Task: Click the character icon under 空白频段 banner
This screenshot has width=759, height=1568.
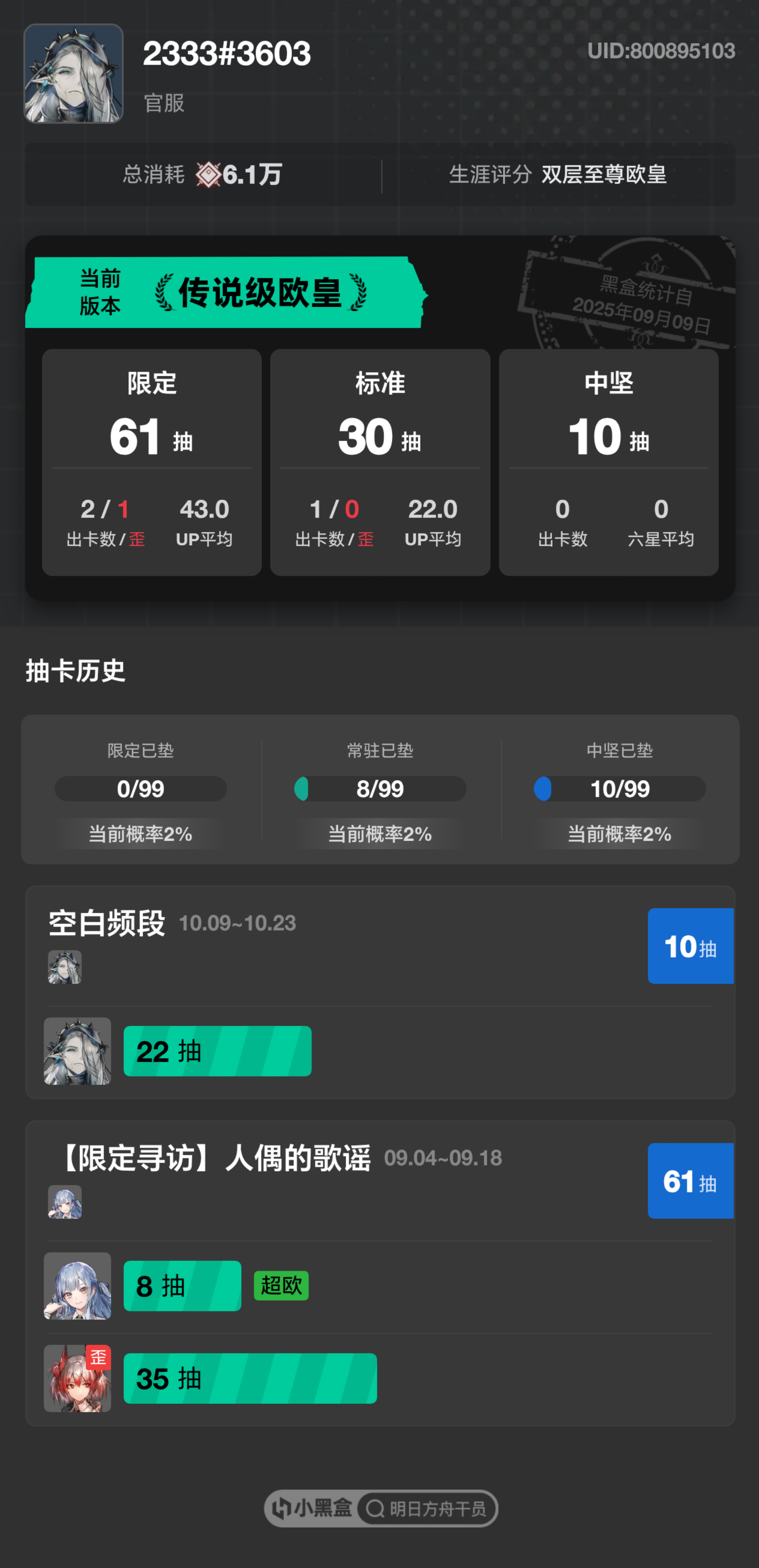Action: [65, 966]
